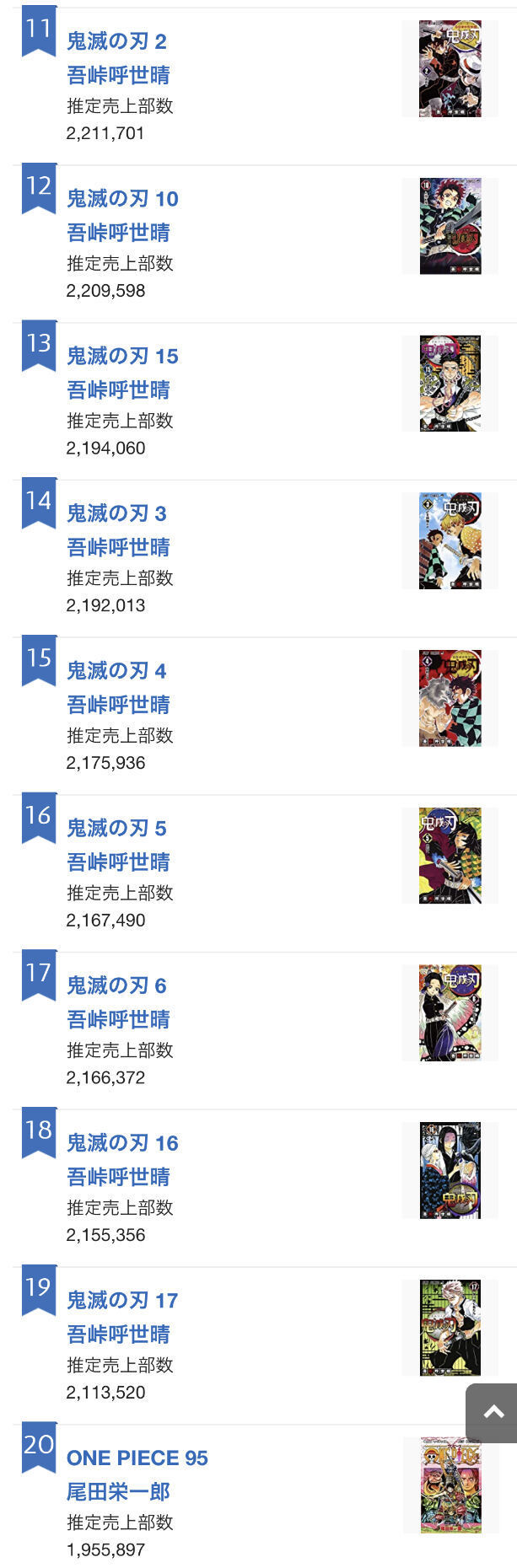
Task: Open the 鬼滅の刃 4 title link
Action: (x=116, y=671)
